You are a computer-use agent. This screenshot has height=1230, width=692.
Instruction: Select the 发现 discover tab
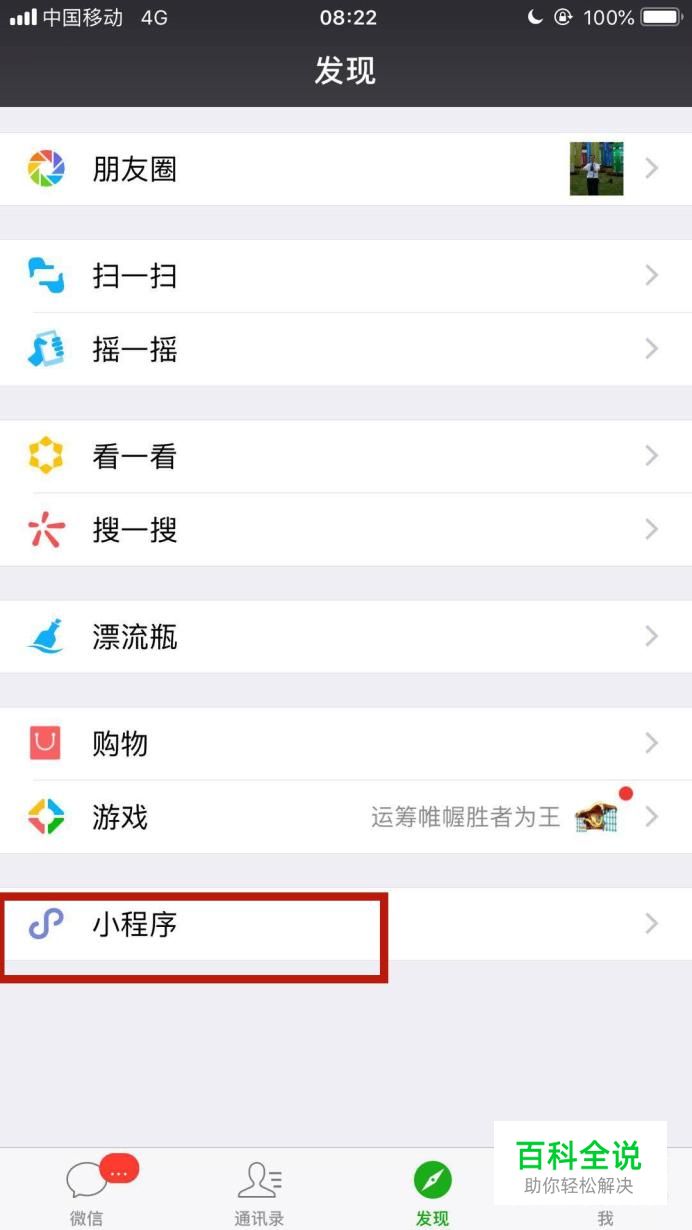tap(432, 1192)
